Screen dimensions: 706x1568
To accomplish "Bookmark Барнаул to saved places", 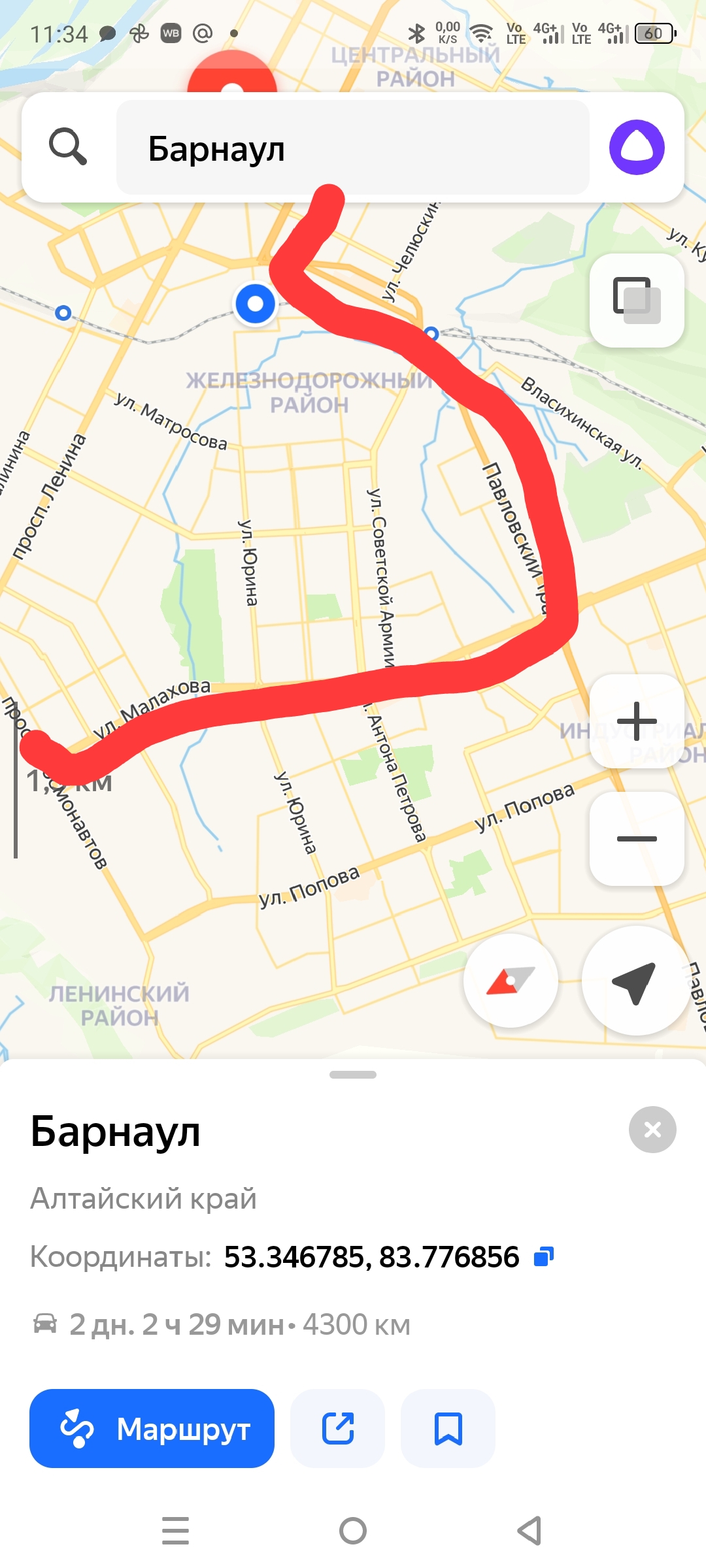I will tap(448, 1429).
